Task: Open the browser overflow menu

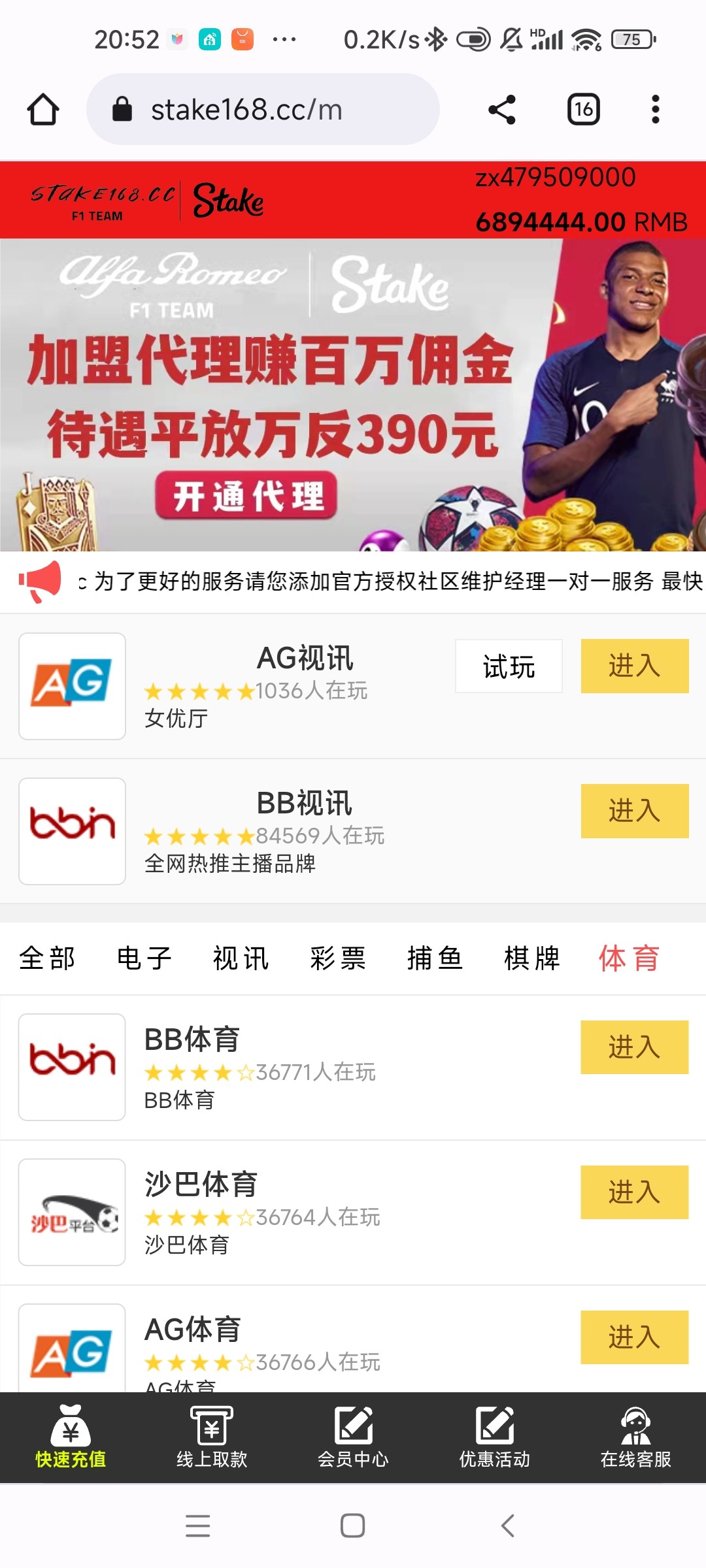Action: [655, 110]
